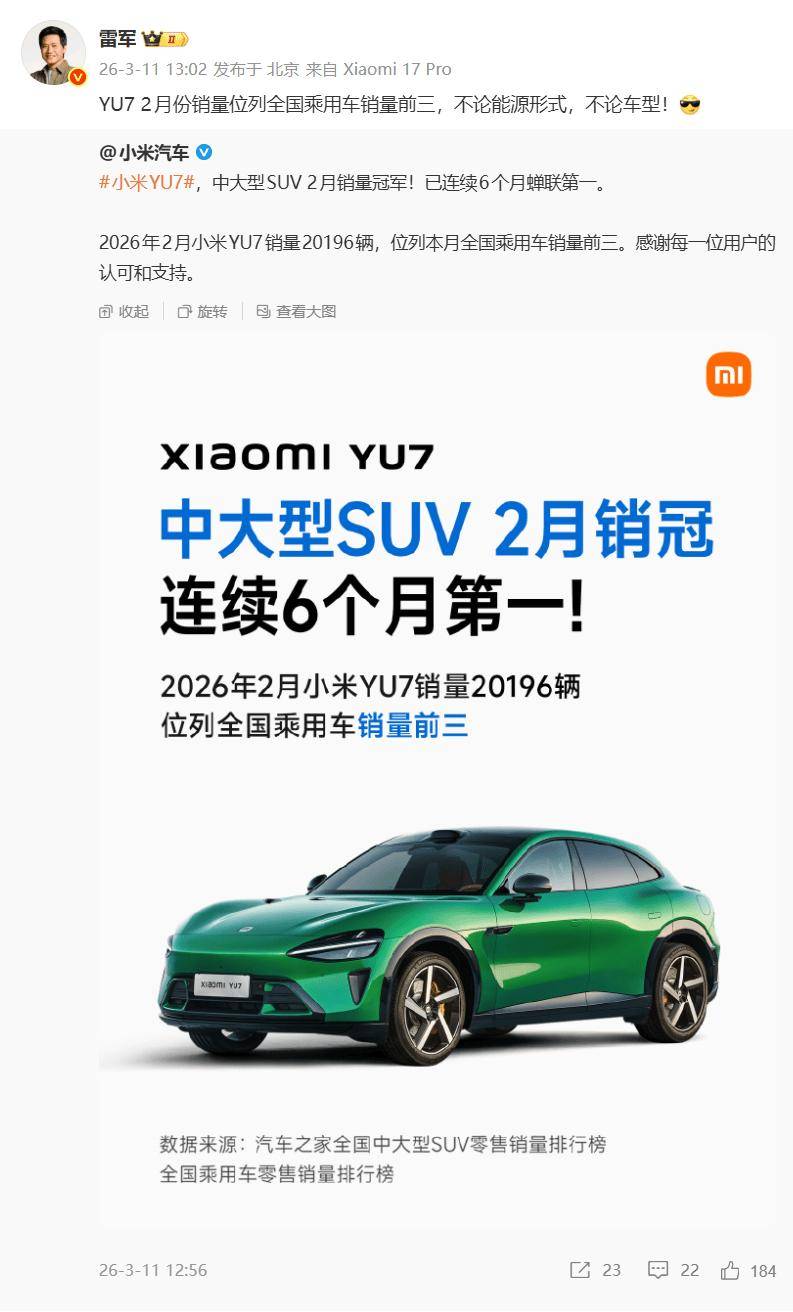Screen dimensions: 793x1312
Task: Open the @小米汽车 account link
Action: (x=144, y=153)
